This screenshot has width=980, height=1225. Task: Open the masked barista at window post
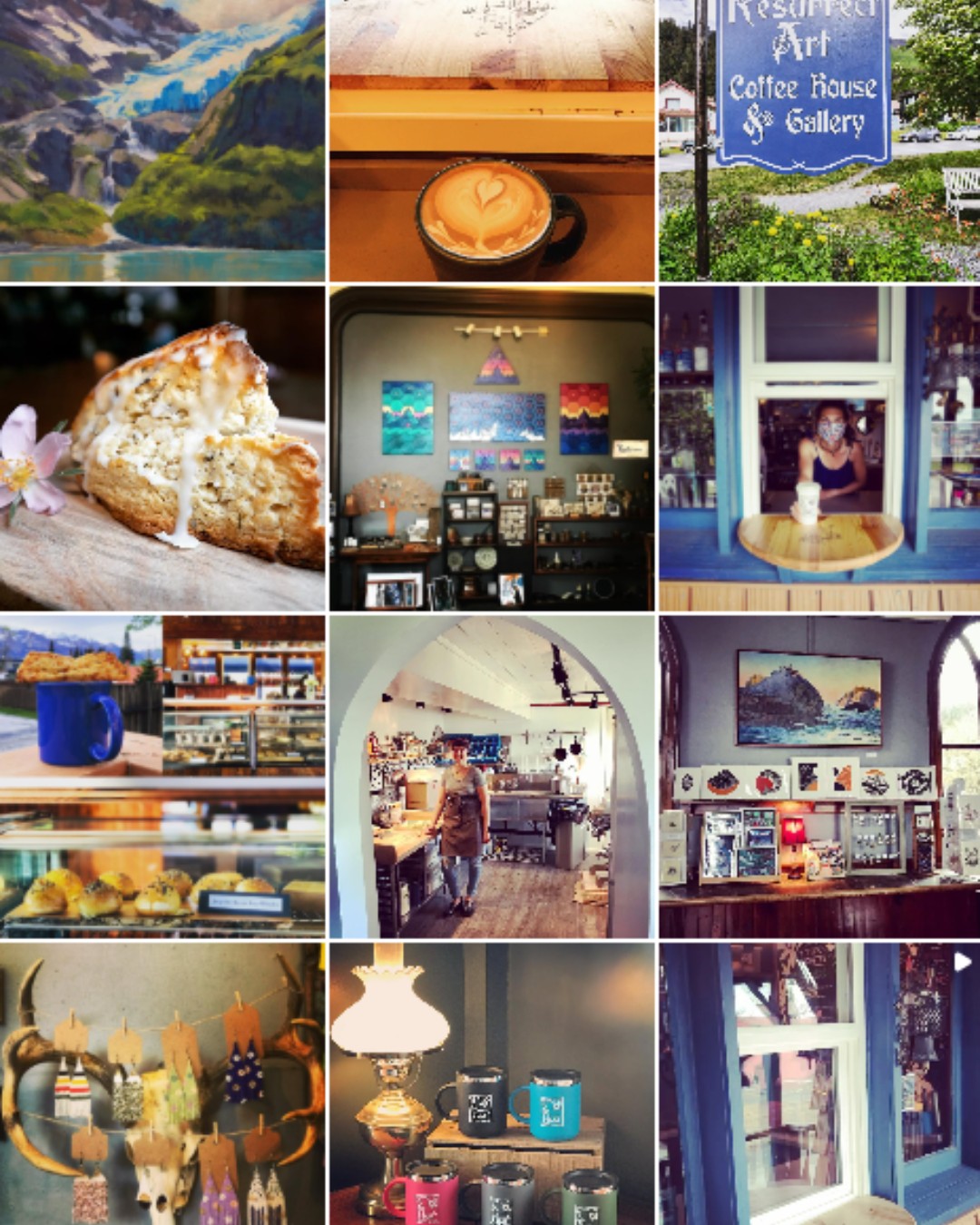pos(819,448)
